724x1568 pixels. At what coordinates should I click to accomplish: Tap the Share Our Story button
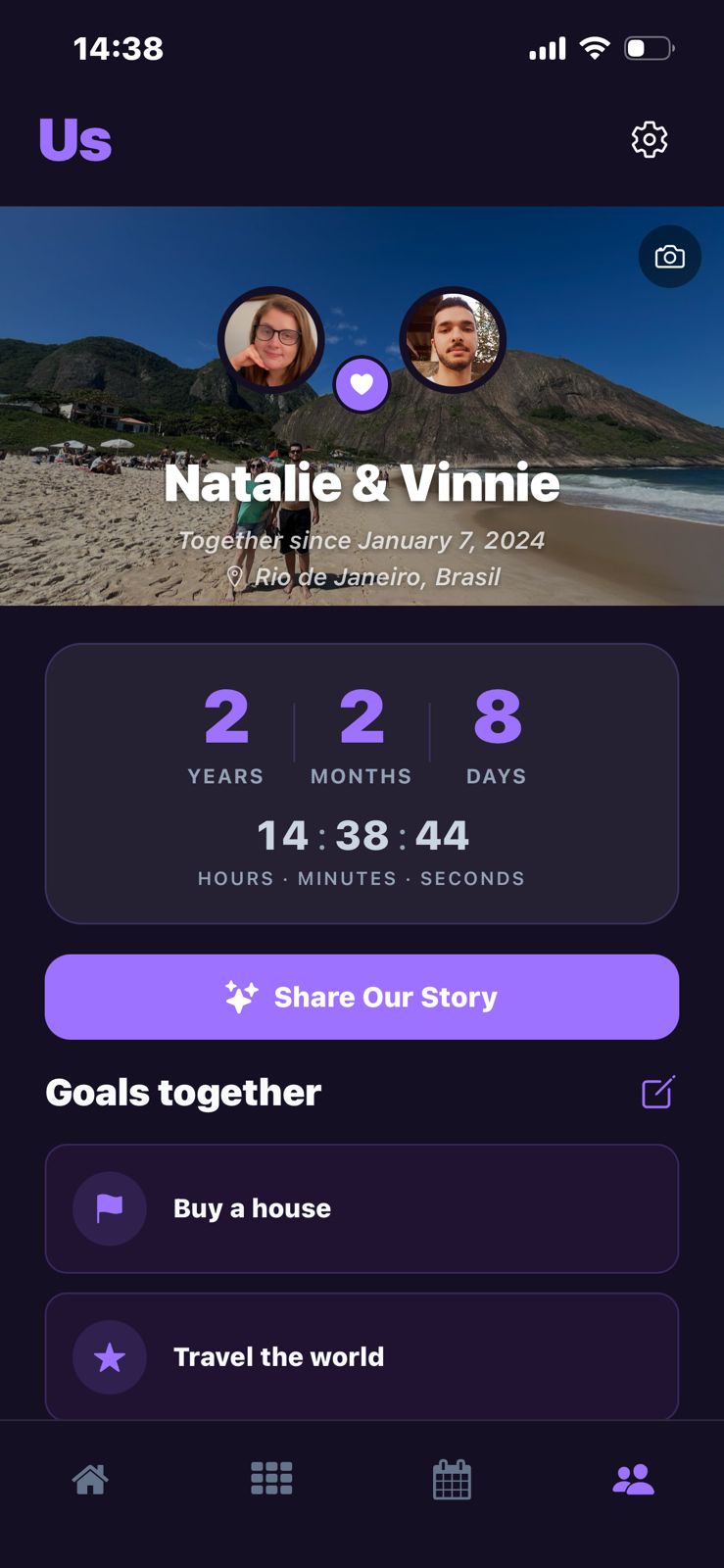[x=362, y=997]
